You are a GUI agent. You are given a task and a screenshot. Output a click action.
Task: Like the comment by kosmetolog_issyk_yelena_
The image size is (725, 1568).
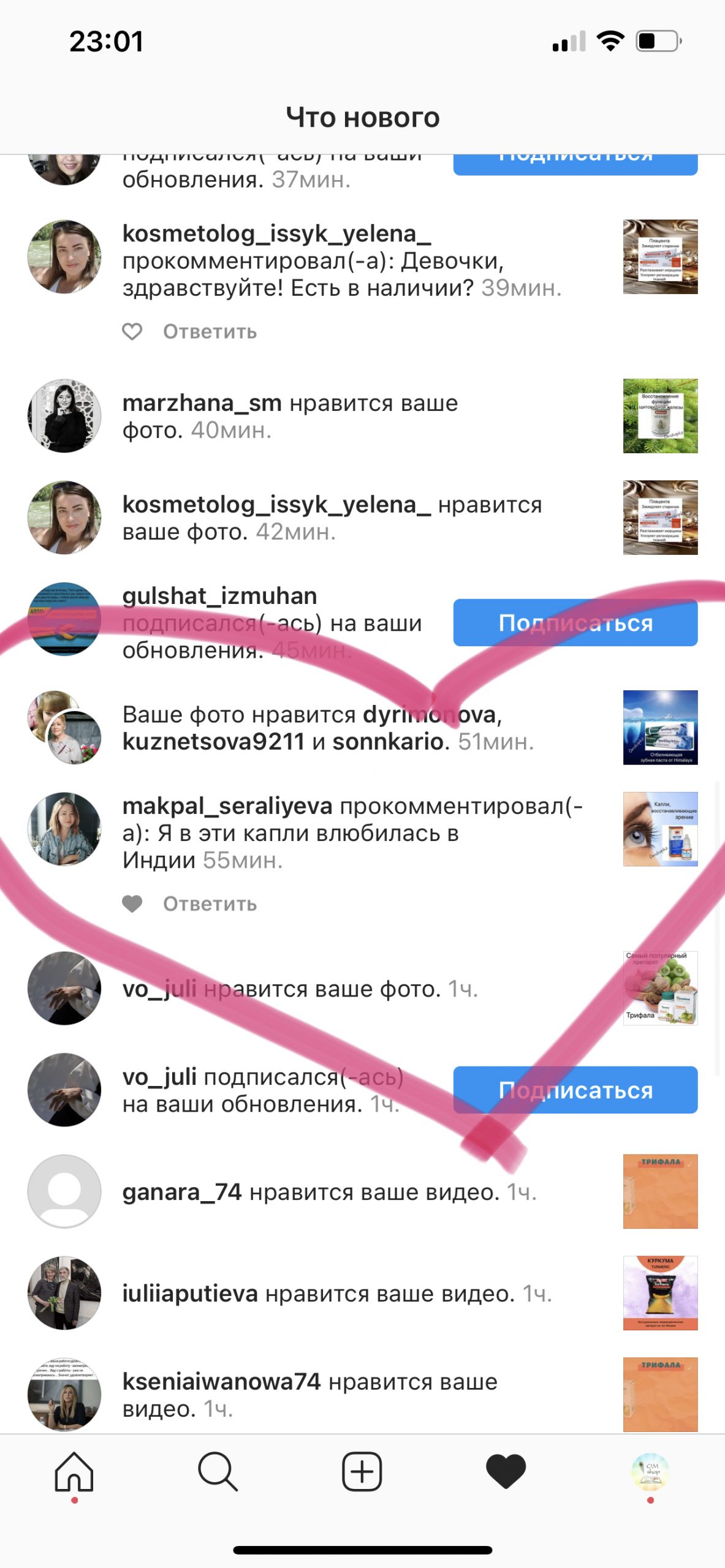point(132,331)
